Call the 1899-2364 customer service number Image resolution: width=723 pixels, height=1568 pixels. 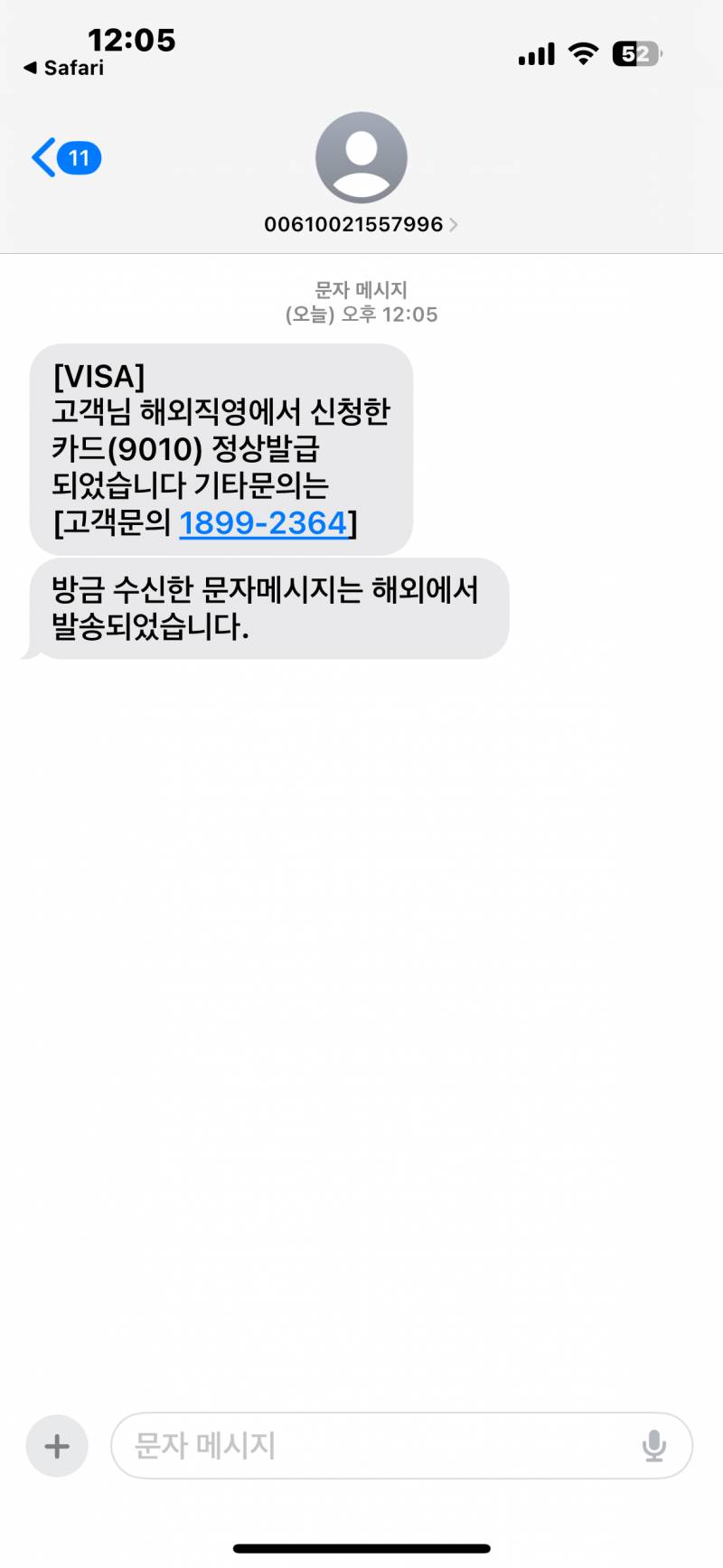tap(262, 522)
